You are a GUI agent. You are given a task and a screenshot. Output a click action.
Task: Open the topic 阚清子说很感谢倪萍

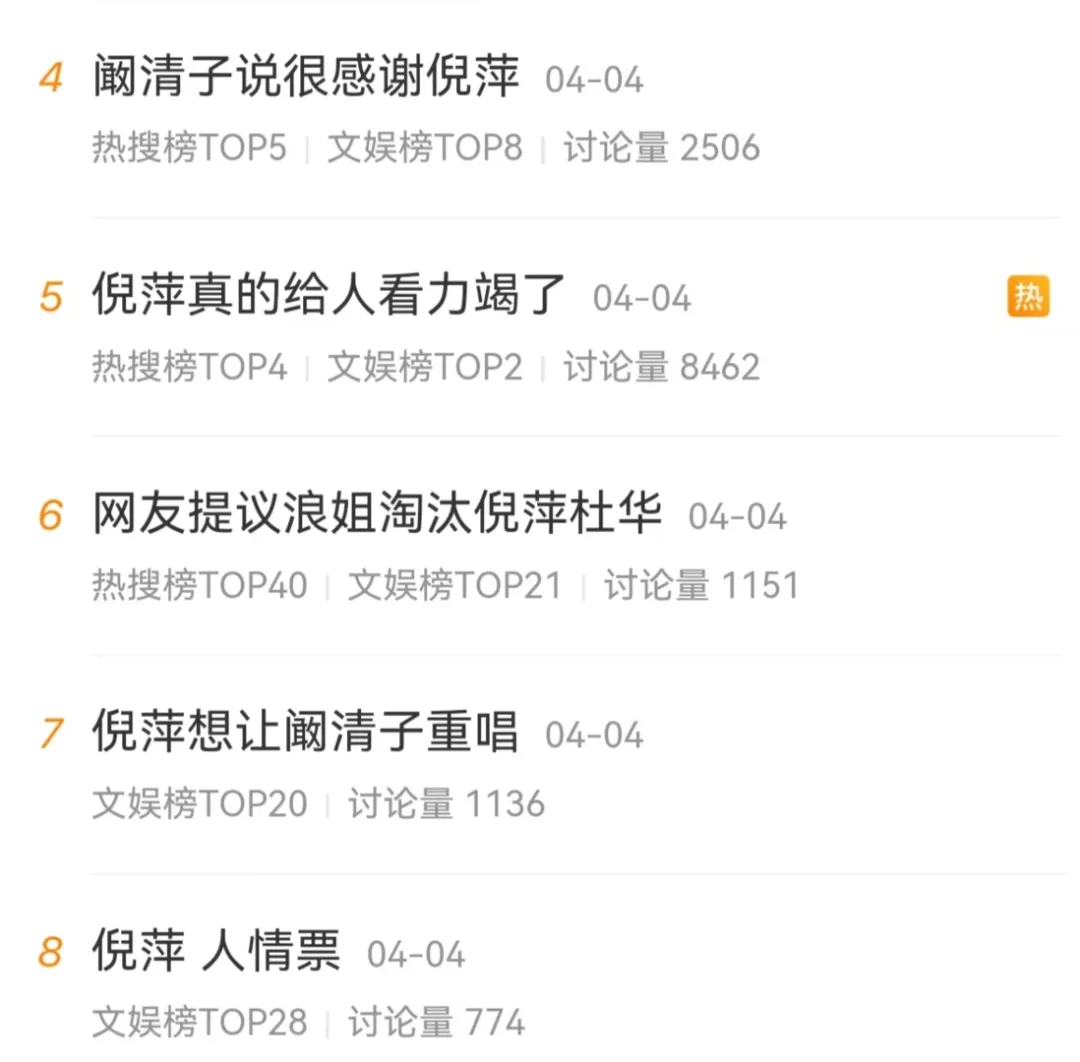[306, 79]
